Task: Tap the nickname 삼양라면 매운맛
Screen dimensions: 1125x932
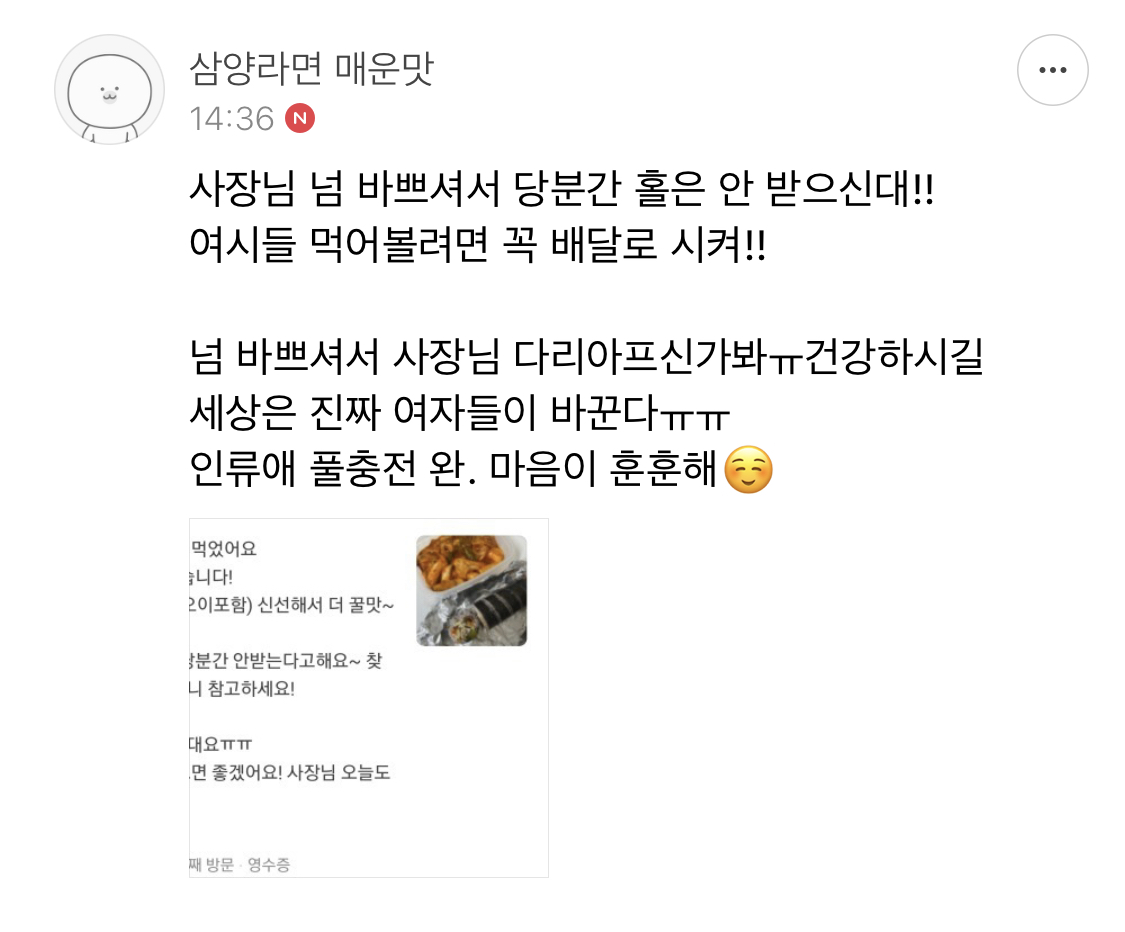Action: coord(312,69)
